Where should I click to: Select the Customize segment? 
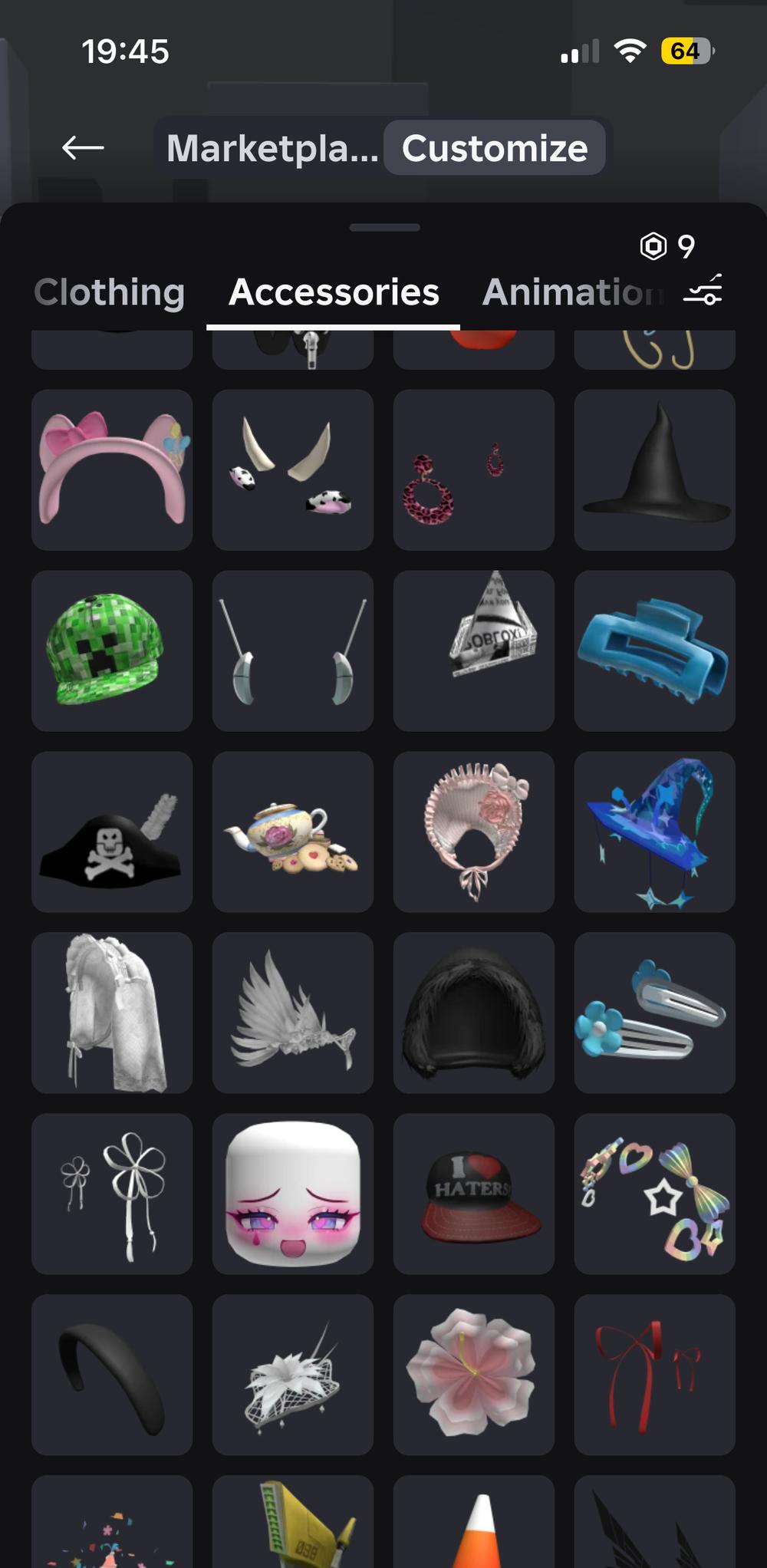[x=495, y=148]
